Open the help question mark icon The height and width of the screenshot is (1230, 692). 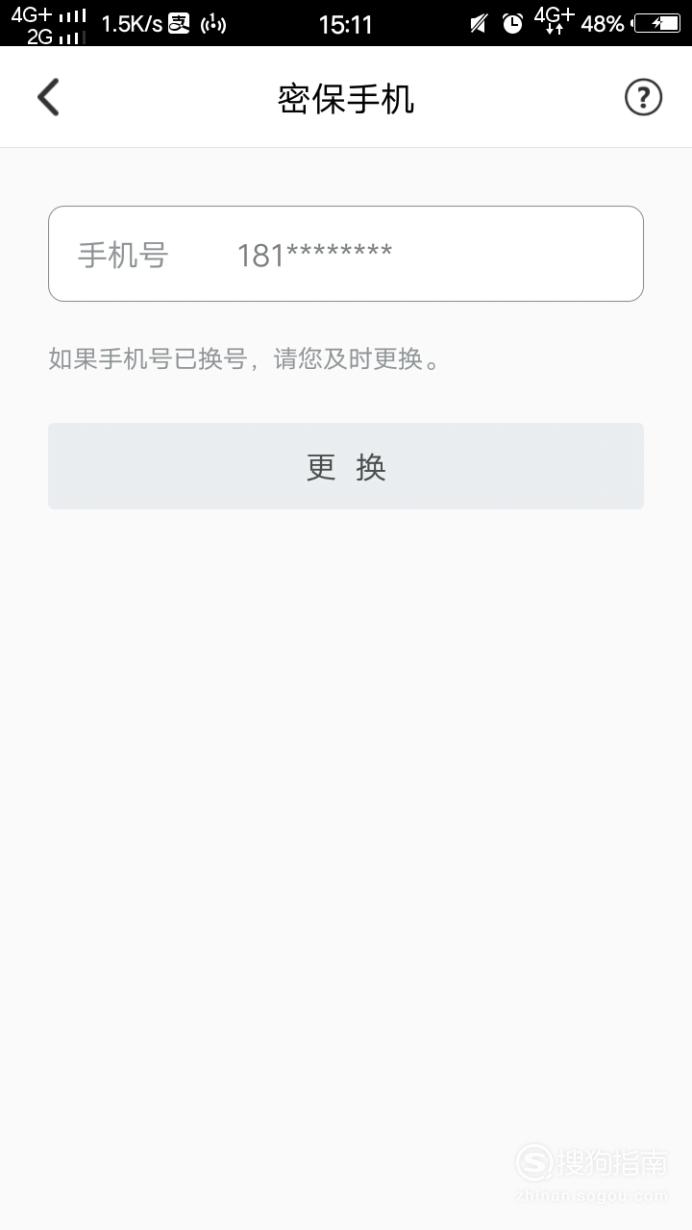[x=643, y=98]
